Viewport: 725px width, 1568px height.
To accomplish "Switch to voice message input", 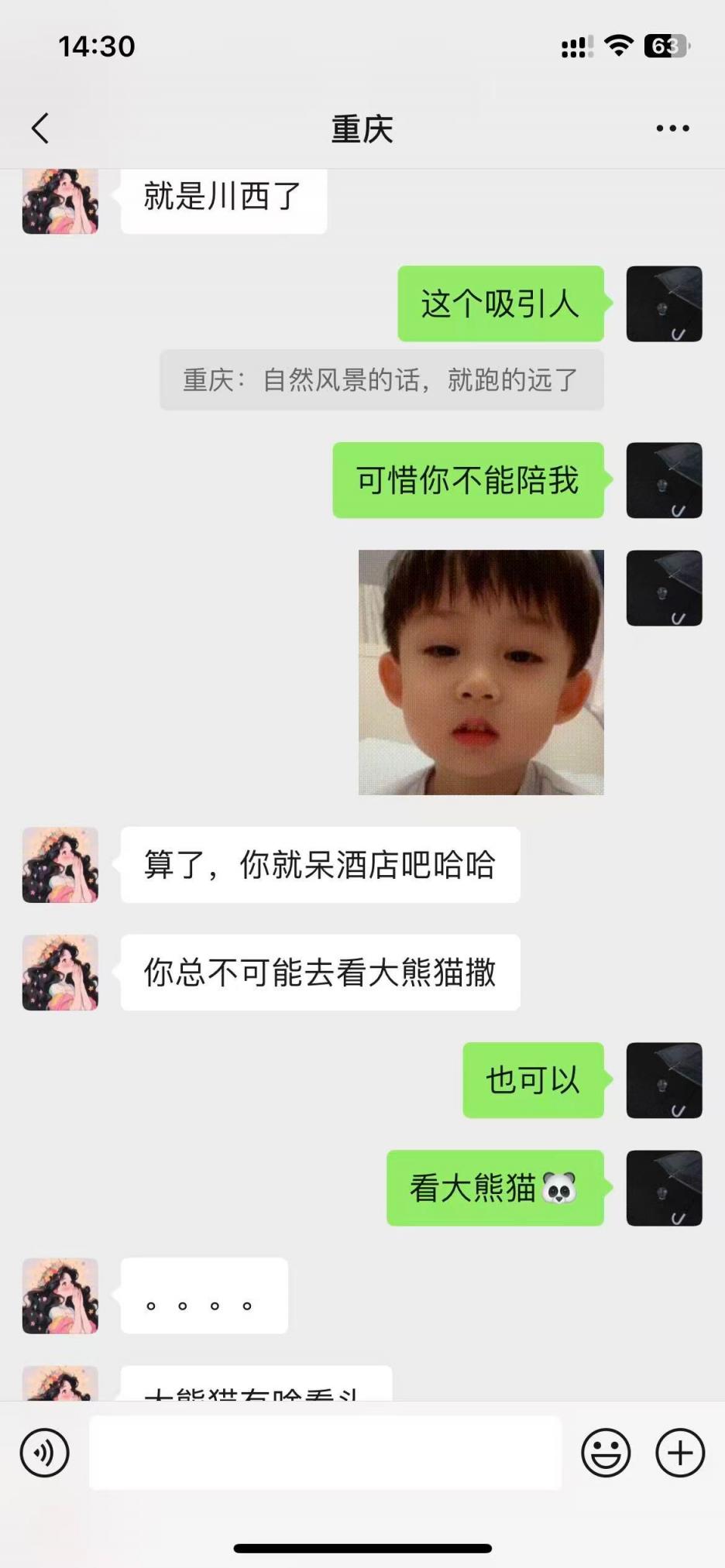I will [45, 1453].
